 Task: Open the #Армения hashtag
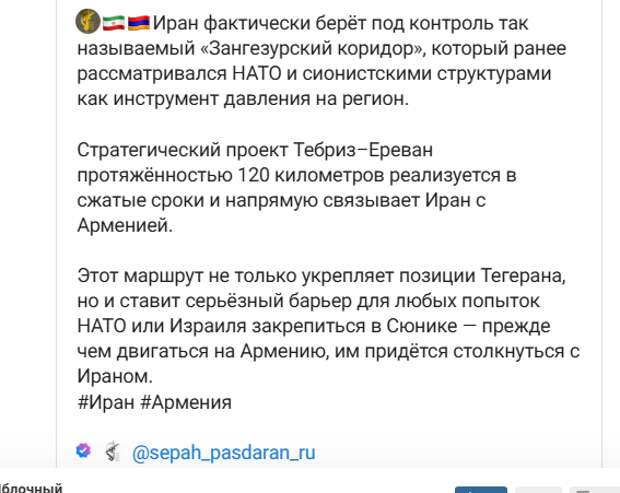[x=187, y=402]
